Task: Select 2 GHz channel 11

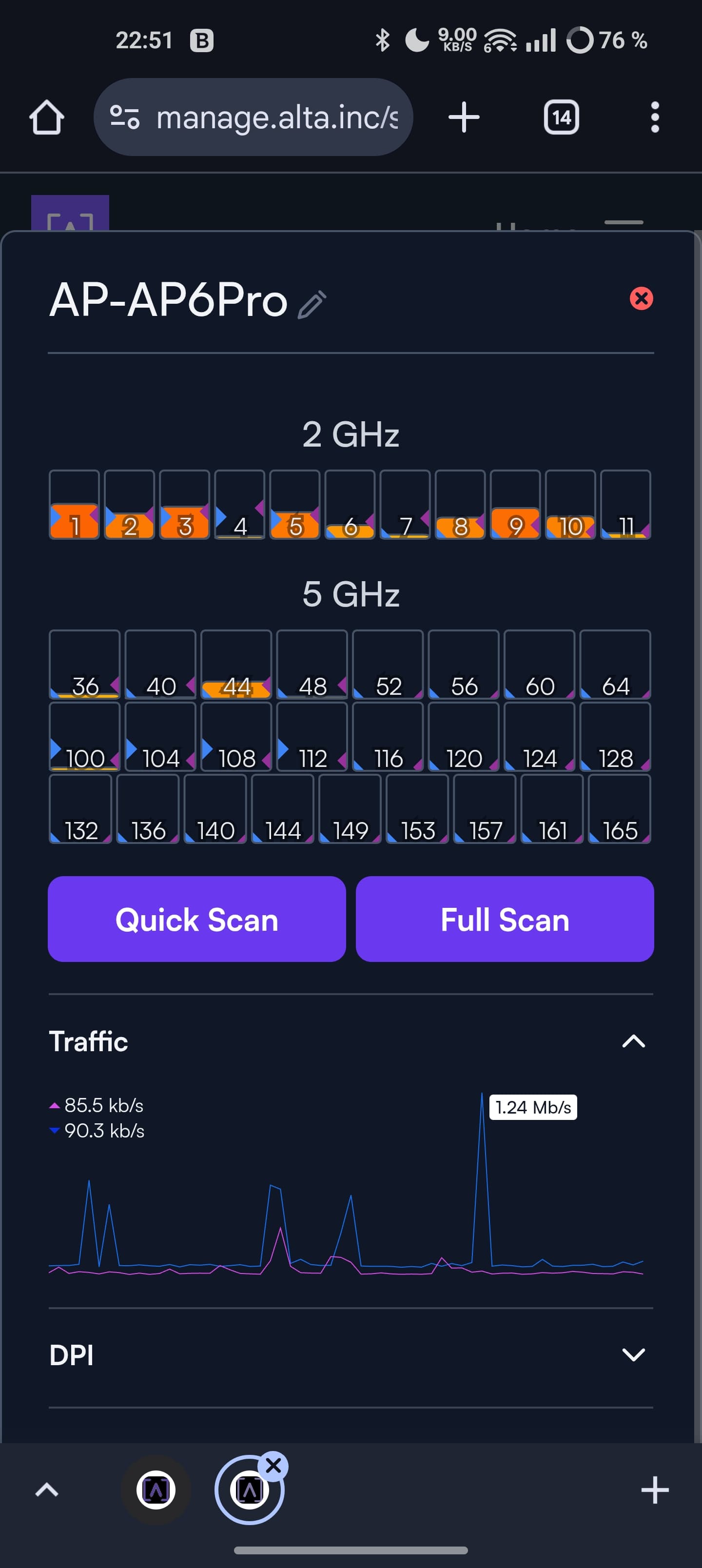Action: 625,505
